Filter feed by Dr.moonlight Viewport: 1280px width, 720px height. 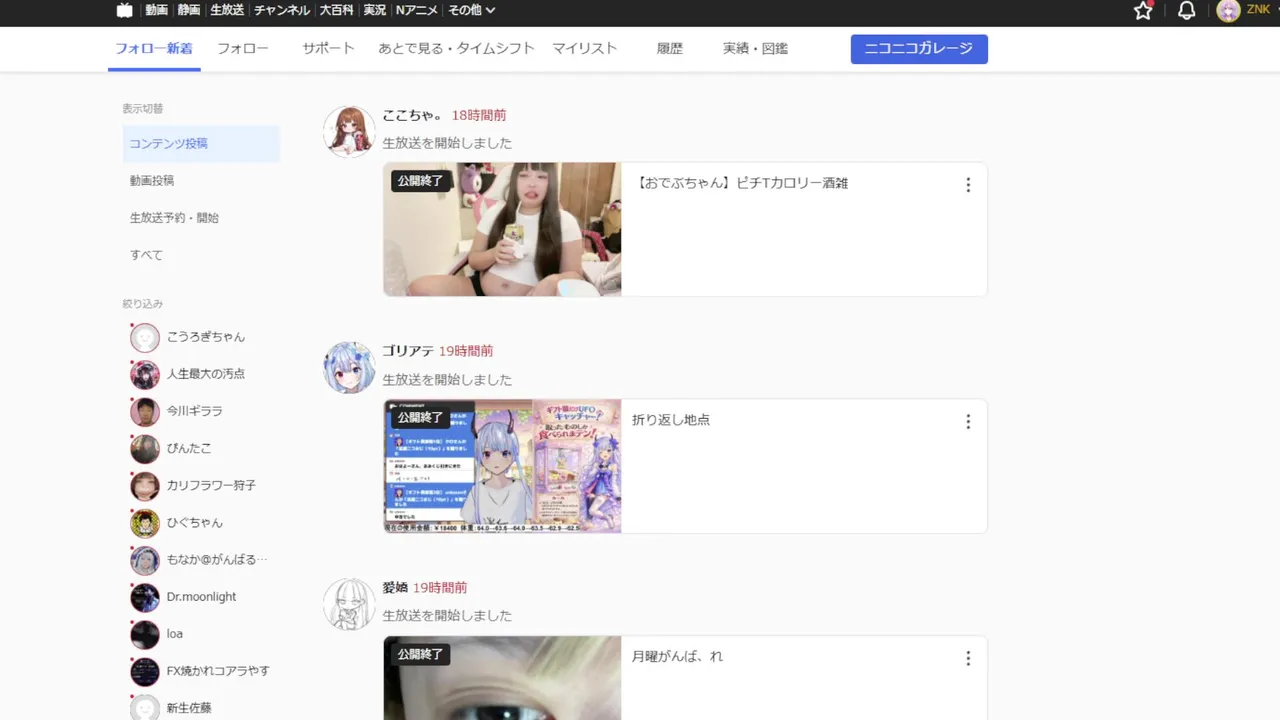[x=201, y=597]
